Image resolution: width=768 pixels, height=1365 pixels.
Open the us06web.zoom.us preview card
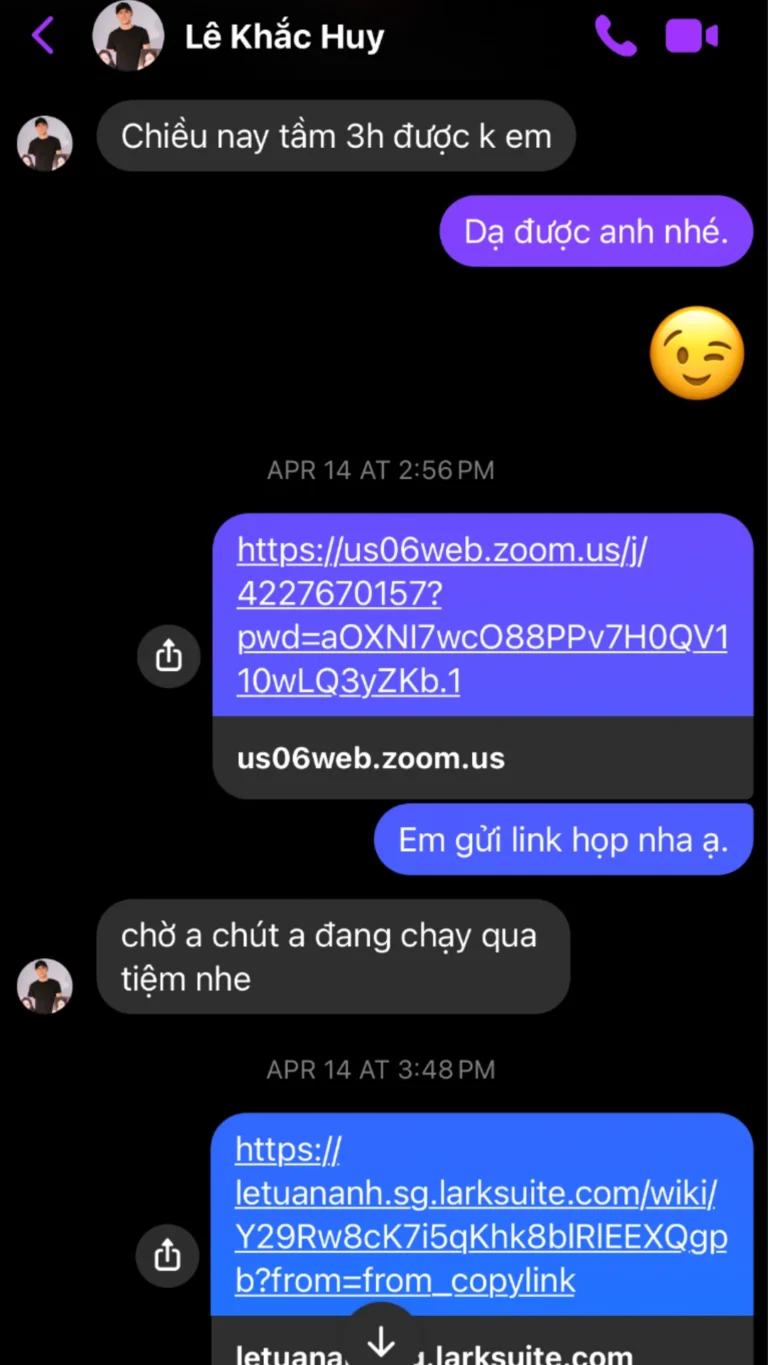[x=482, y=758]
